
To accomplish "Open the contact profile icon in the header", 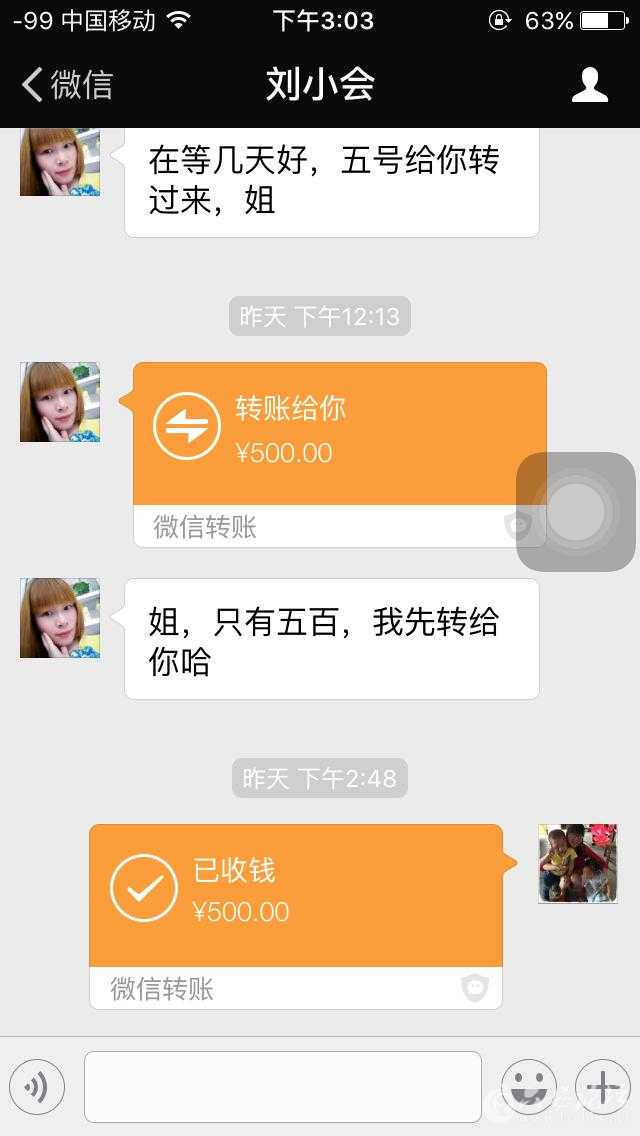I will coord(589,85).
